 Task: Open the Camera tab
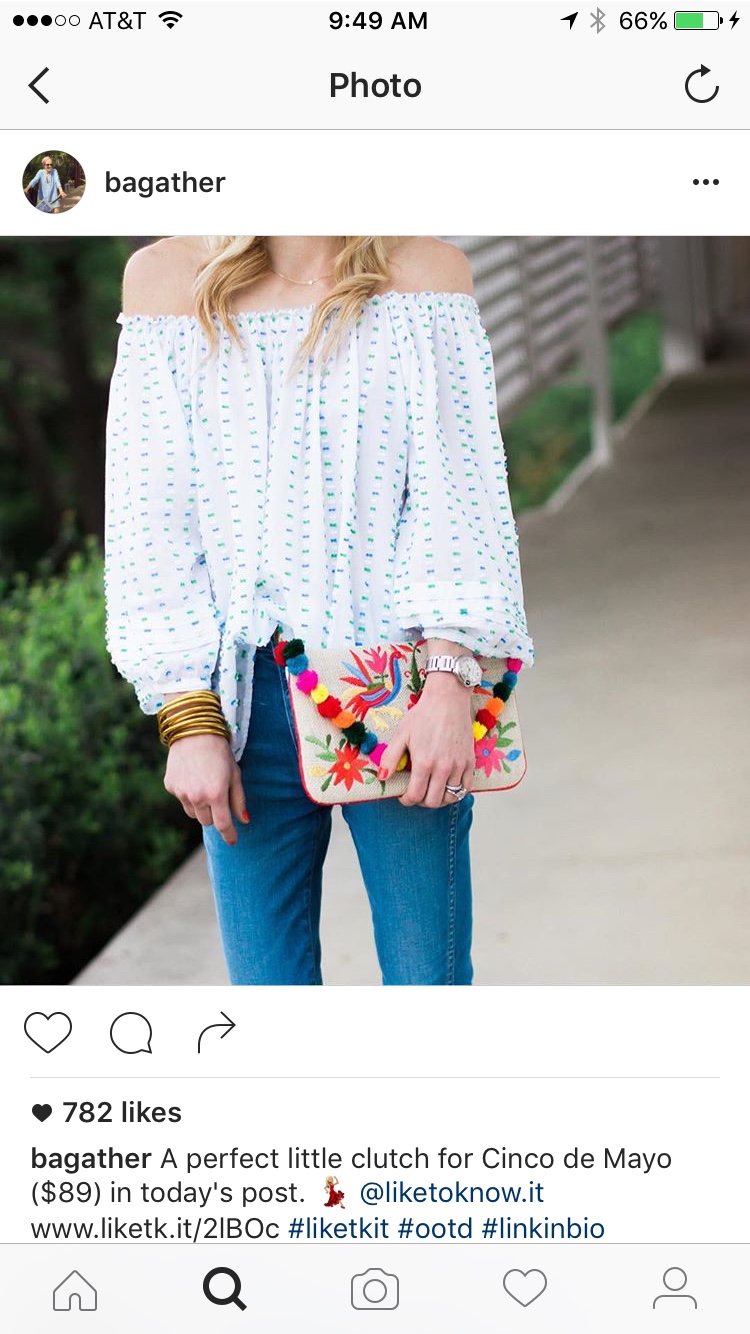coord(375,1289)
